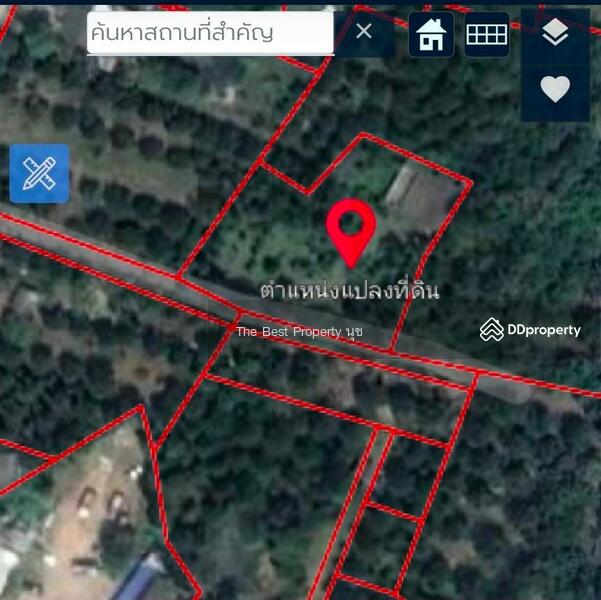Open the ruler and pencil measuring tool
The image size is (601, 600).
coord(39,173)
